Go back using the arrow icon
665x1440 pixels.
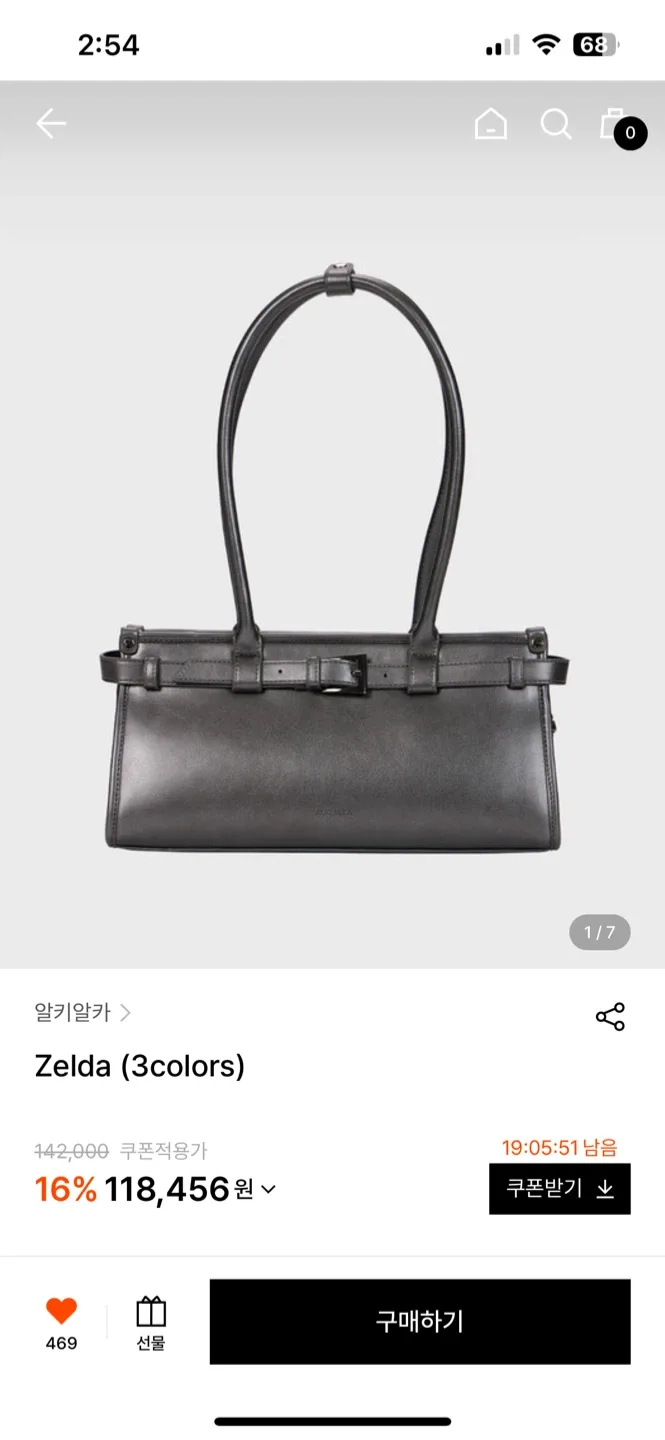pyautogui.click(x=51, y=124)
